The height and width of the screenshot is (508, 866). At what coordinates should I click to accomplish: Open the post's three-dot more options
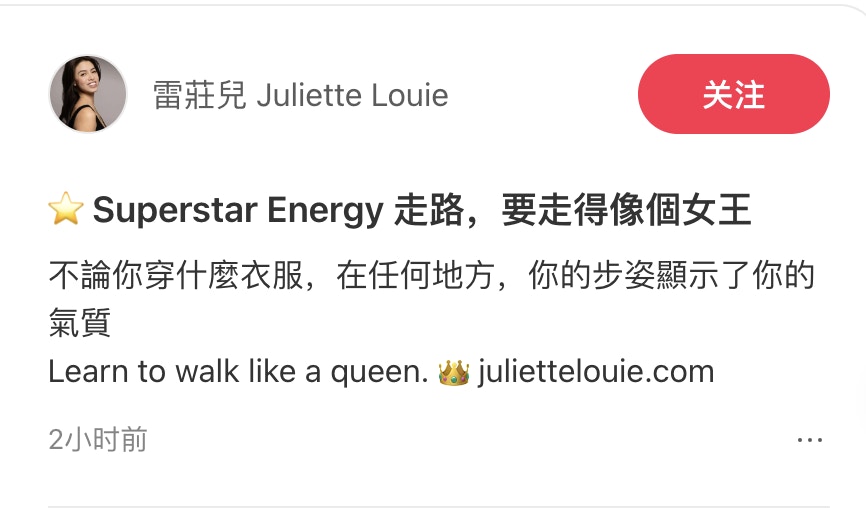[809, 439]
